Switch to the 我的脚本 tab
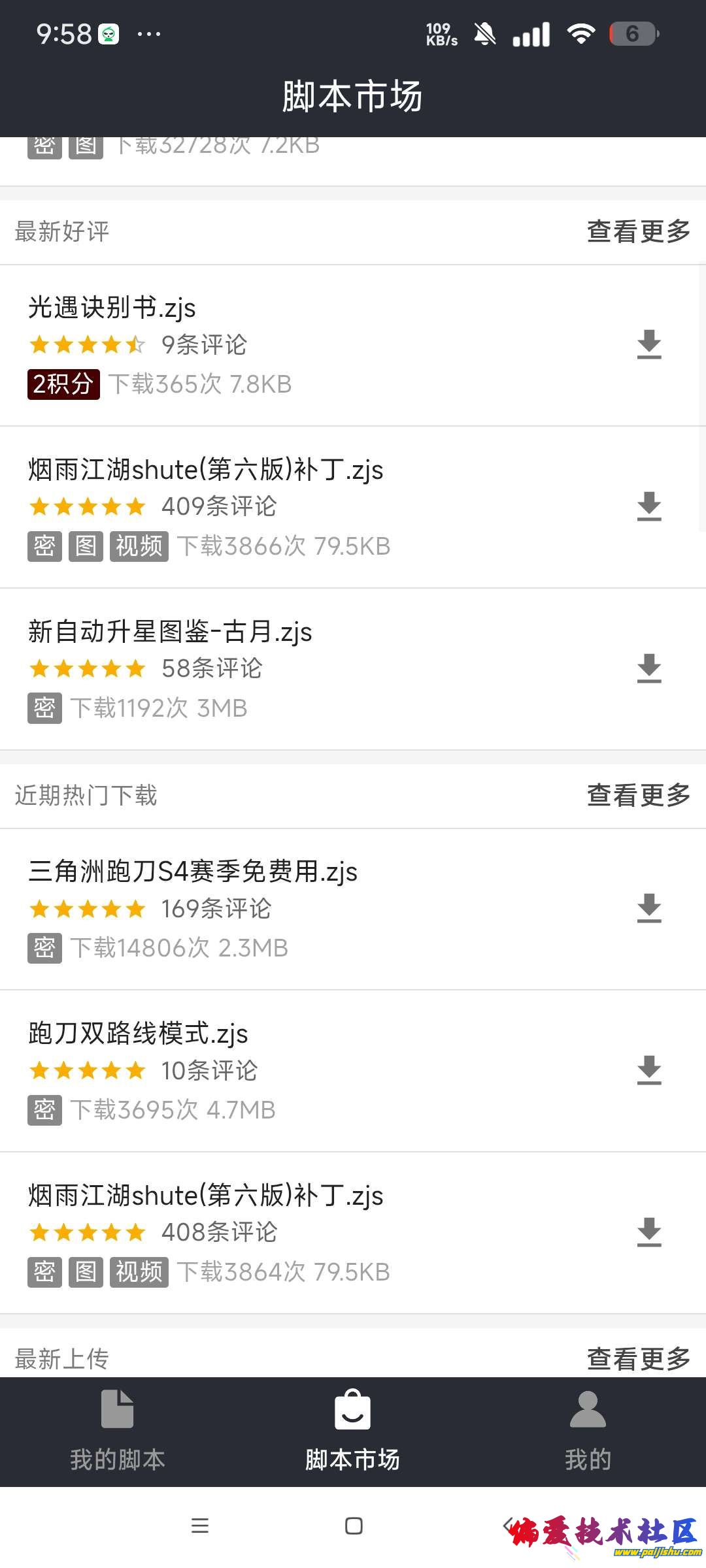706x1568 pixels. (118, 1432)
